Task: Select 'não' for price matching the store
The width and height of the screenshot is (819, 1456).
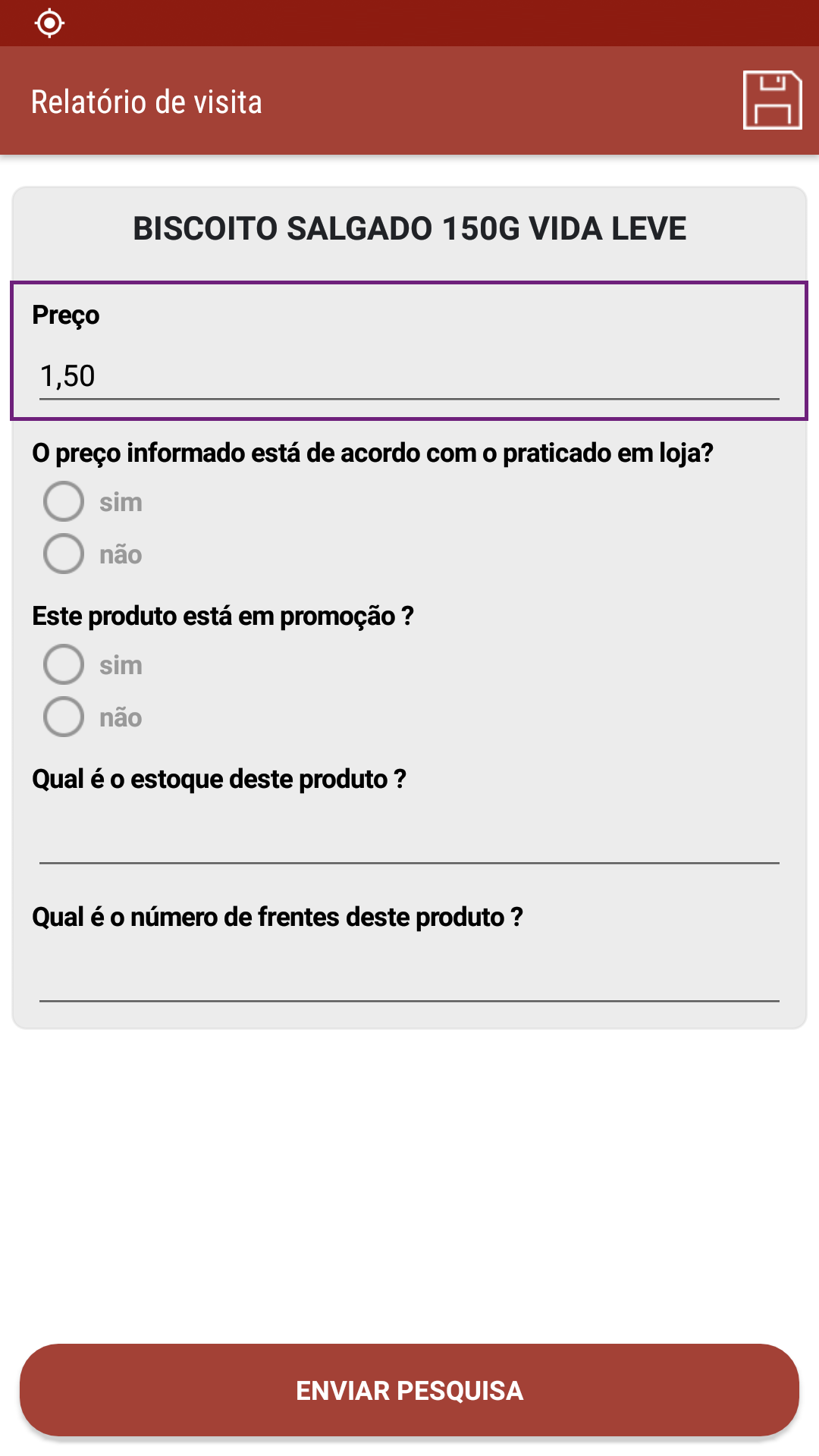Action: click(x=64, y=554)
